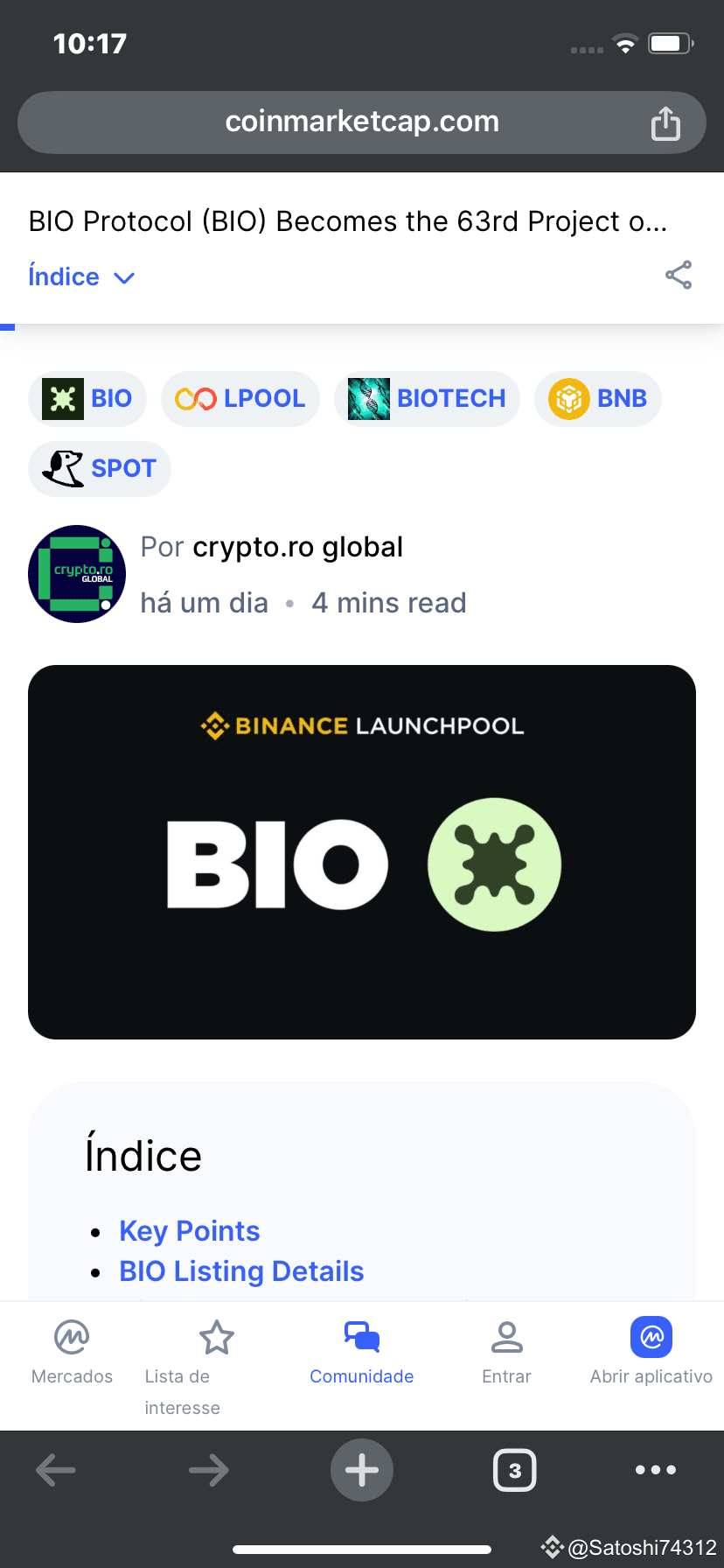Tap the iOS share icon in address bar

click(666, 122)
